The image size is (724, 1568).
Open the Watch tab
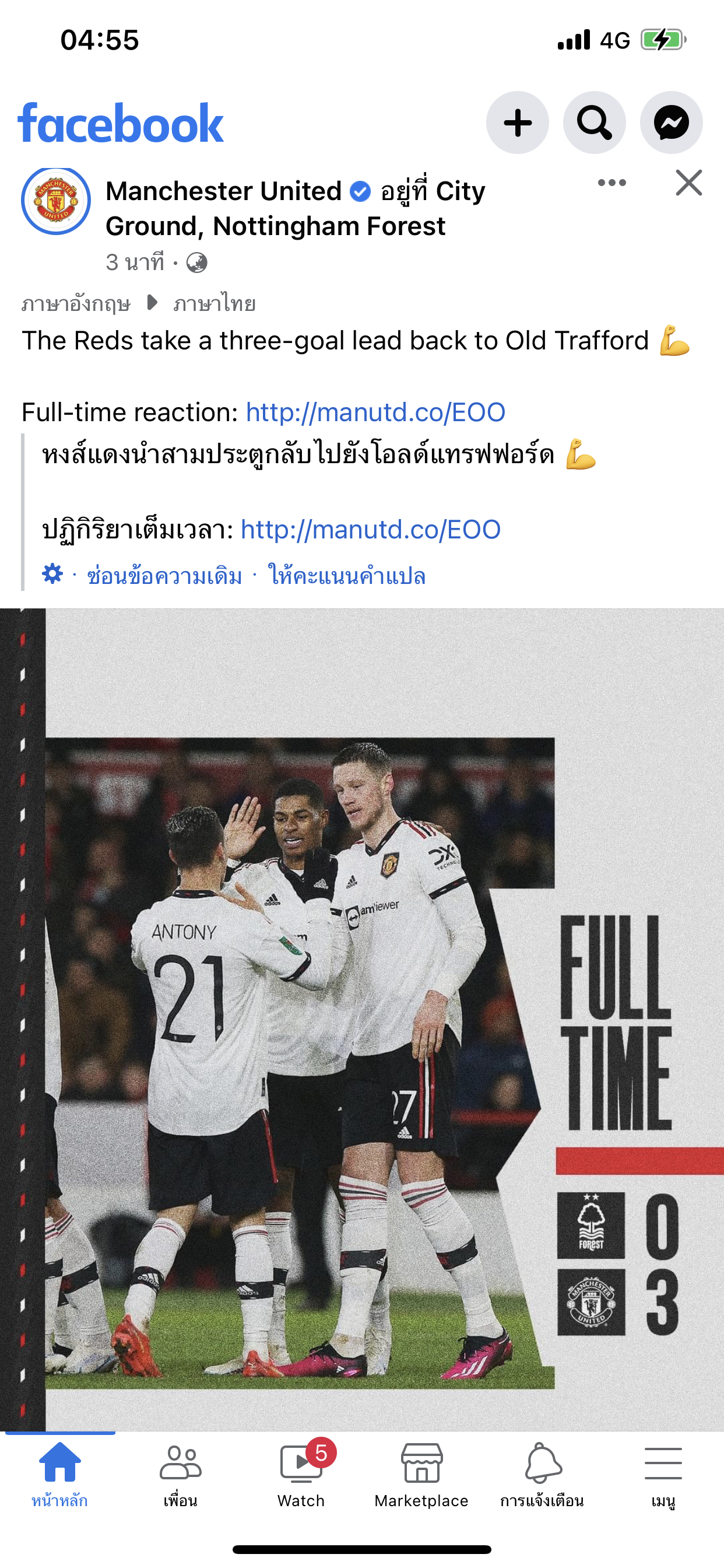pyautogui.click(x=301, y=1473)
